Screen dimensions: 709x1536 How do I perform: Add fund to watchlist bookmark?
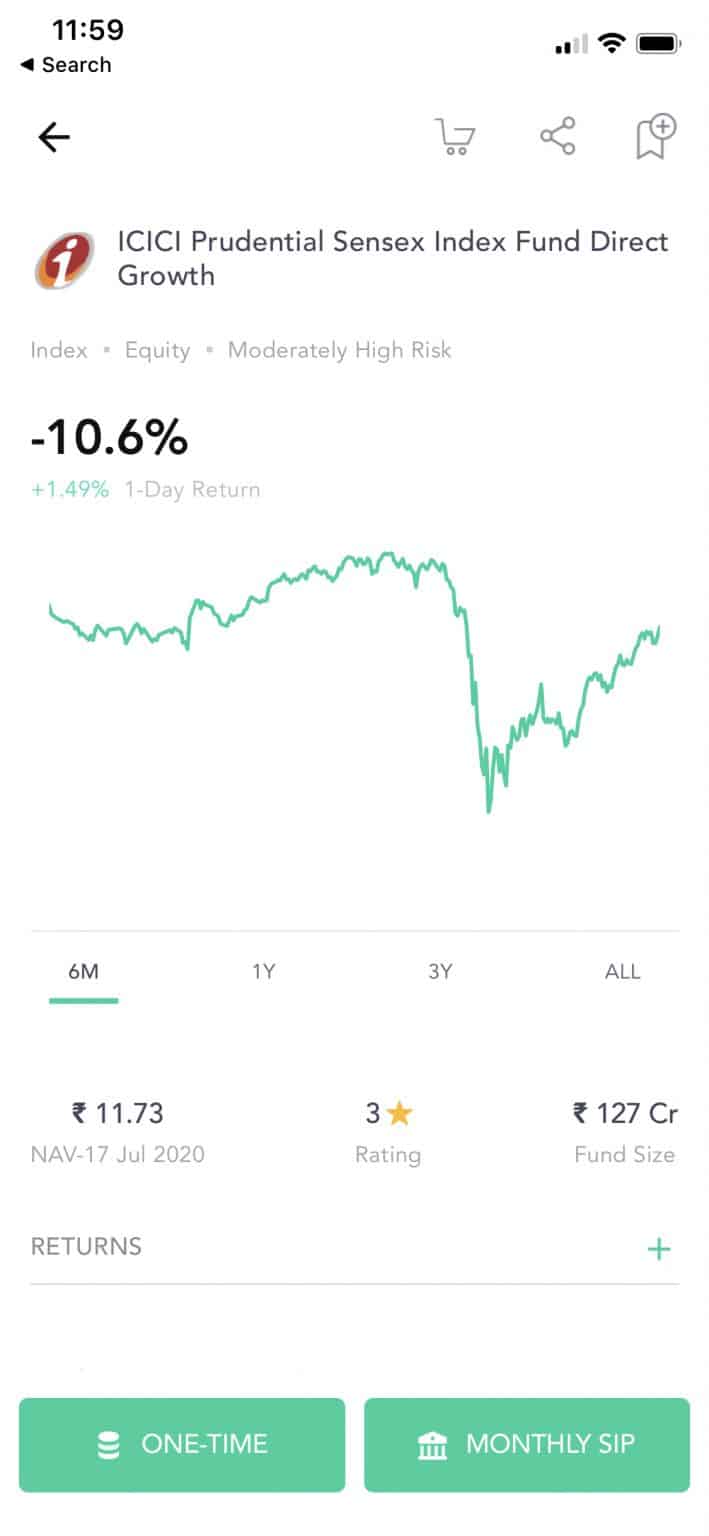pyautogui.click(x=657, y=136)
